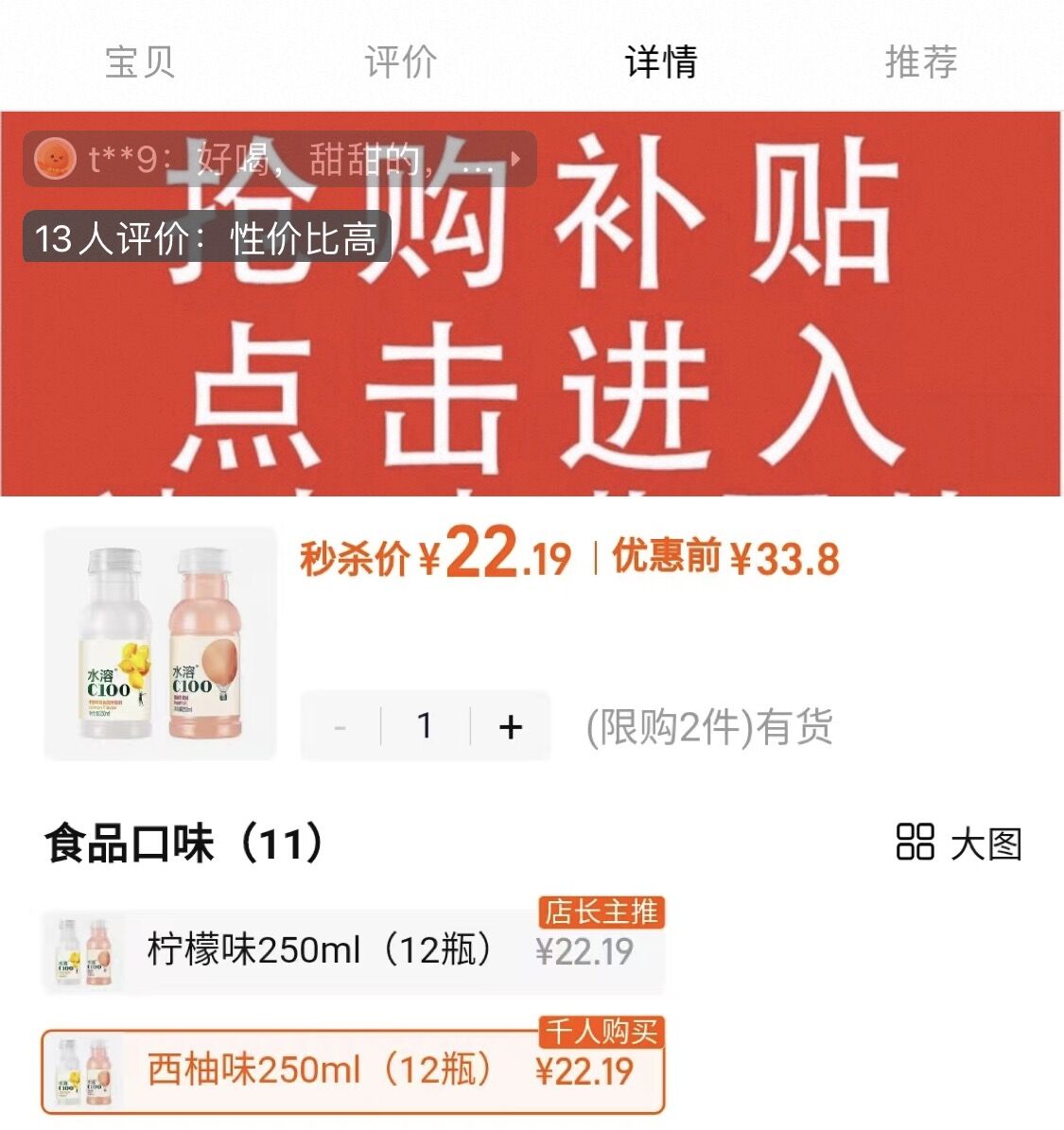The image size is (1064, 1130).
Task: Switch to the 评价 tab
Action: (398, 62)
